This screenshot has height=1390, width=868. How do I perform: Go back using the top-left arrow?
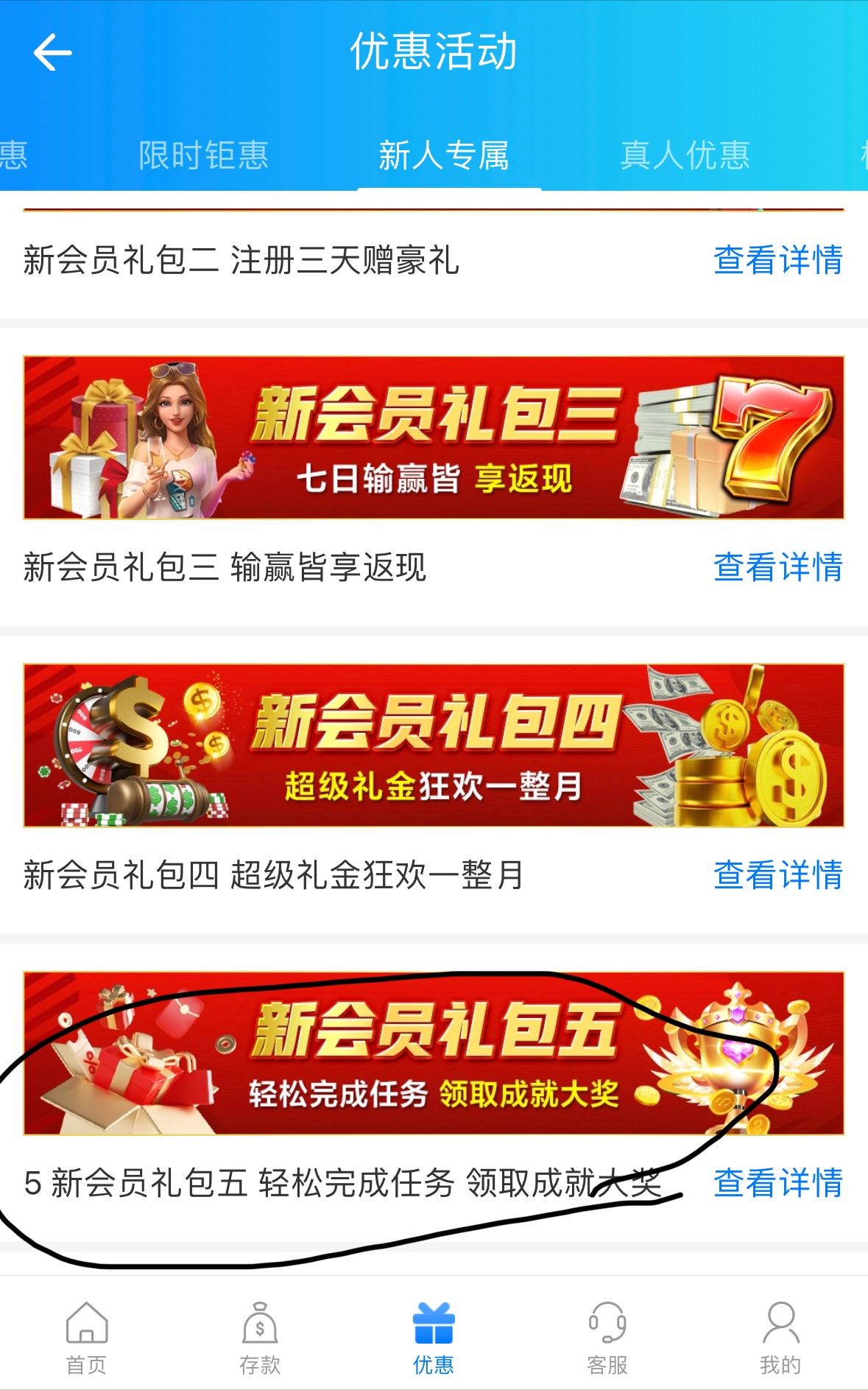click(52, 52)
